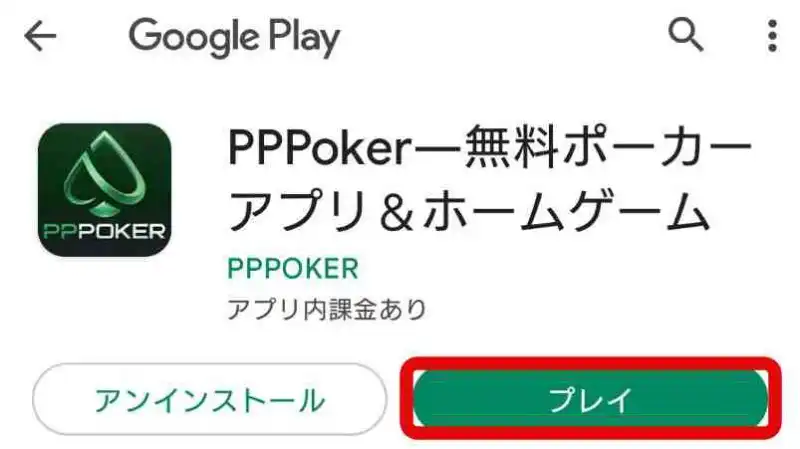This screenshot has width=800, height=449.
Task: Tap the green プレイ button
Action: [x=590, y=400]
